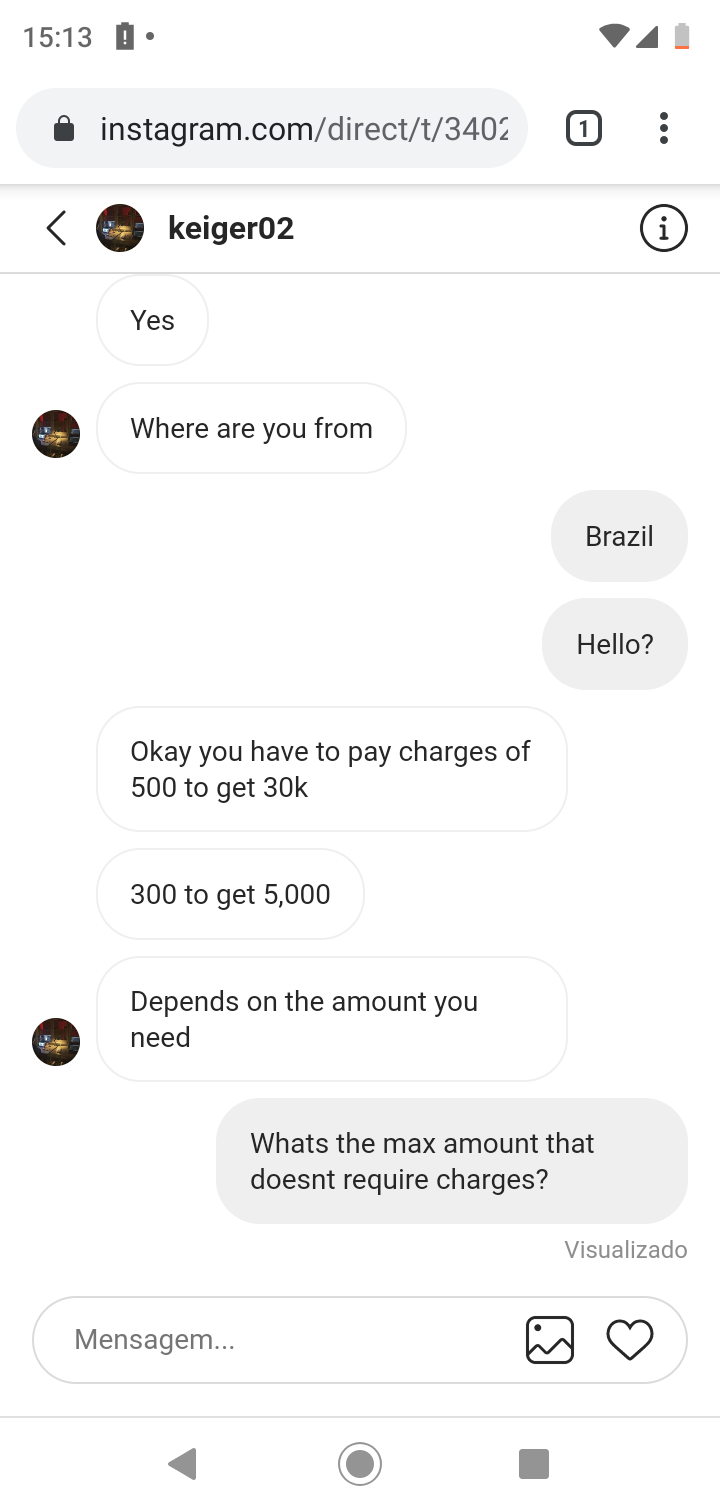The image size is (720, 1512).
Task: Open the browser tab switcher
Action: pyautogui.click(x=584, y=128)
